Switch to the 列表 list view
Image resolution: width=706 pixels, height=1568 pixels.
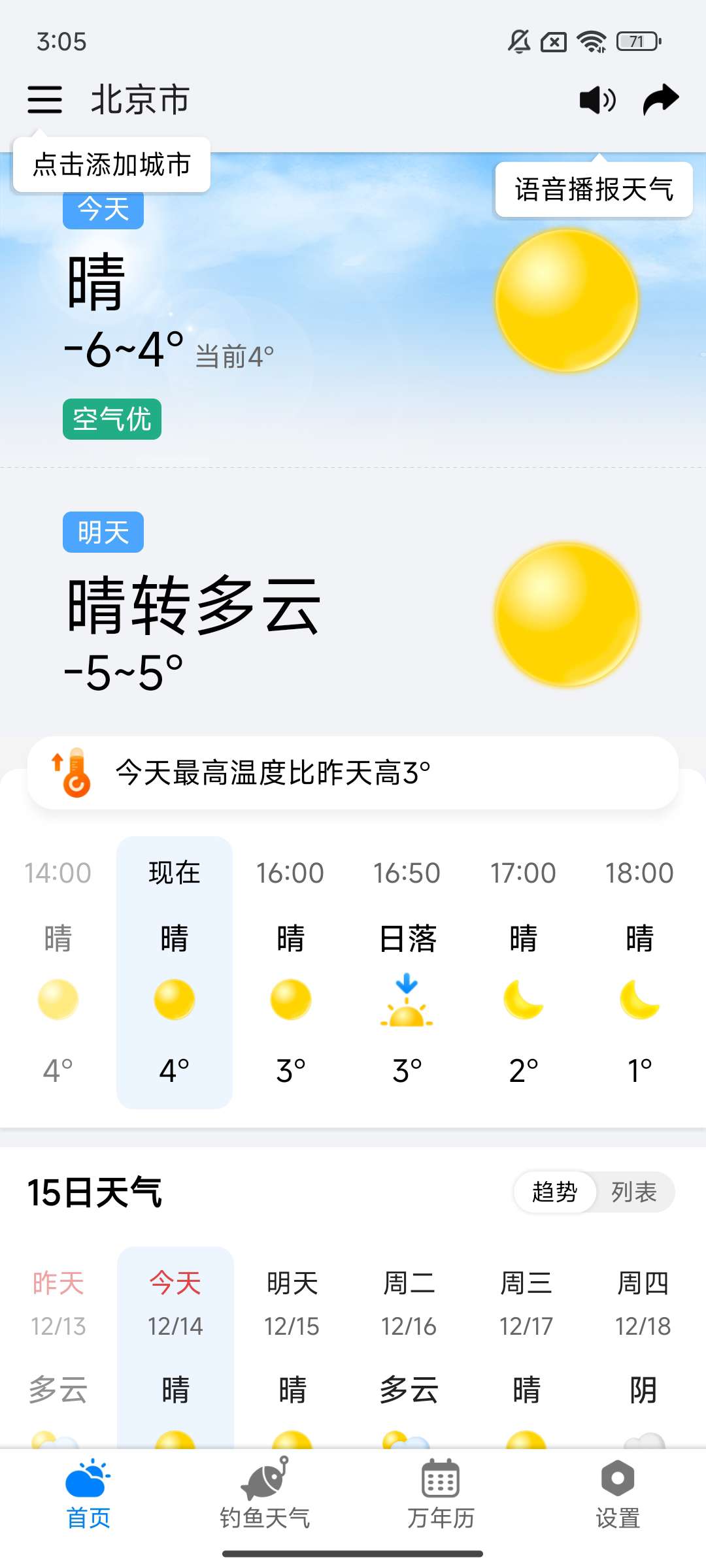tap(633, 1192)
